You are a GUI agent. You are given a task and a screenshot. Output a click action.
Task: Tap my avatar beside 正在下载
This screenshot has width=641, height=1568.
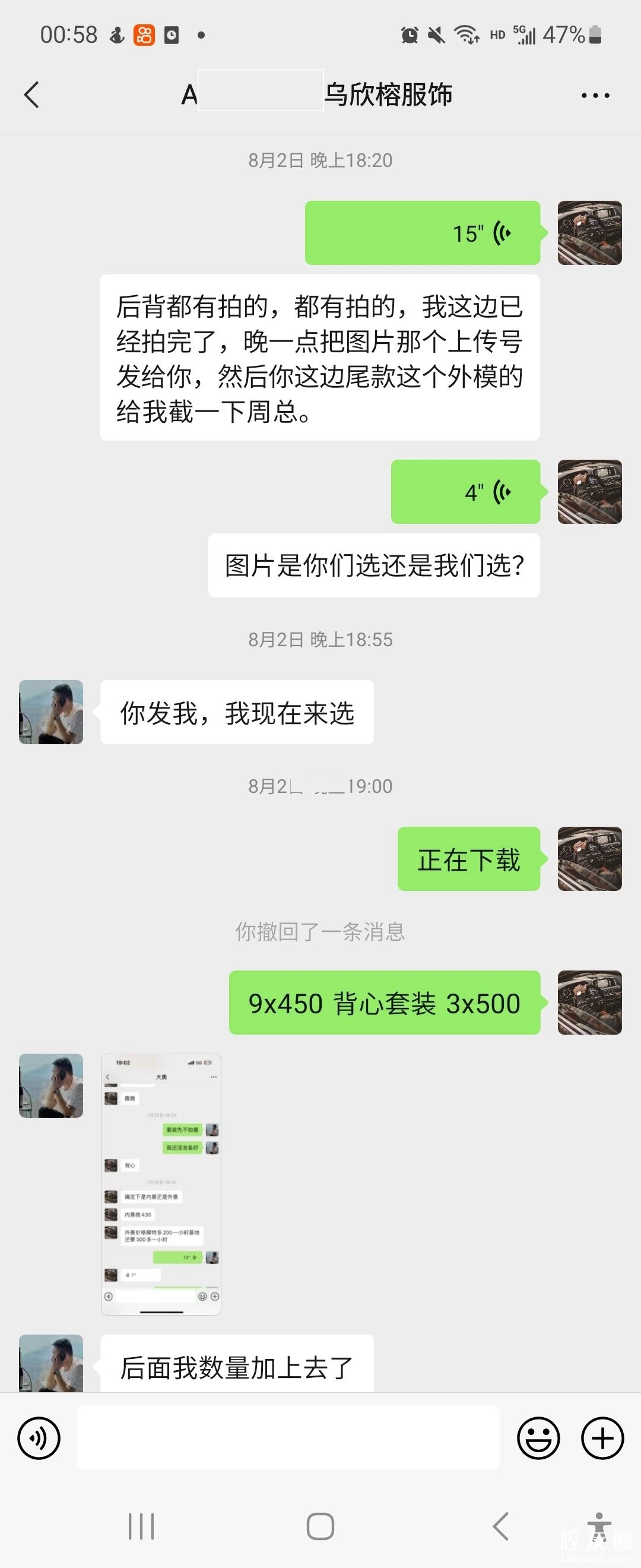click(x=589, y=859)
